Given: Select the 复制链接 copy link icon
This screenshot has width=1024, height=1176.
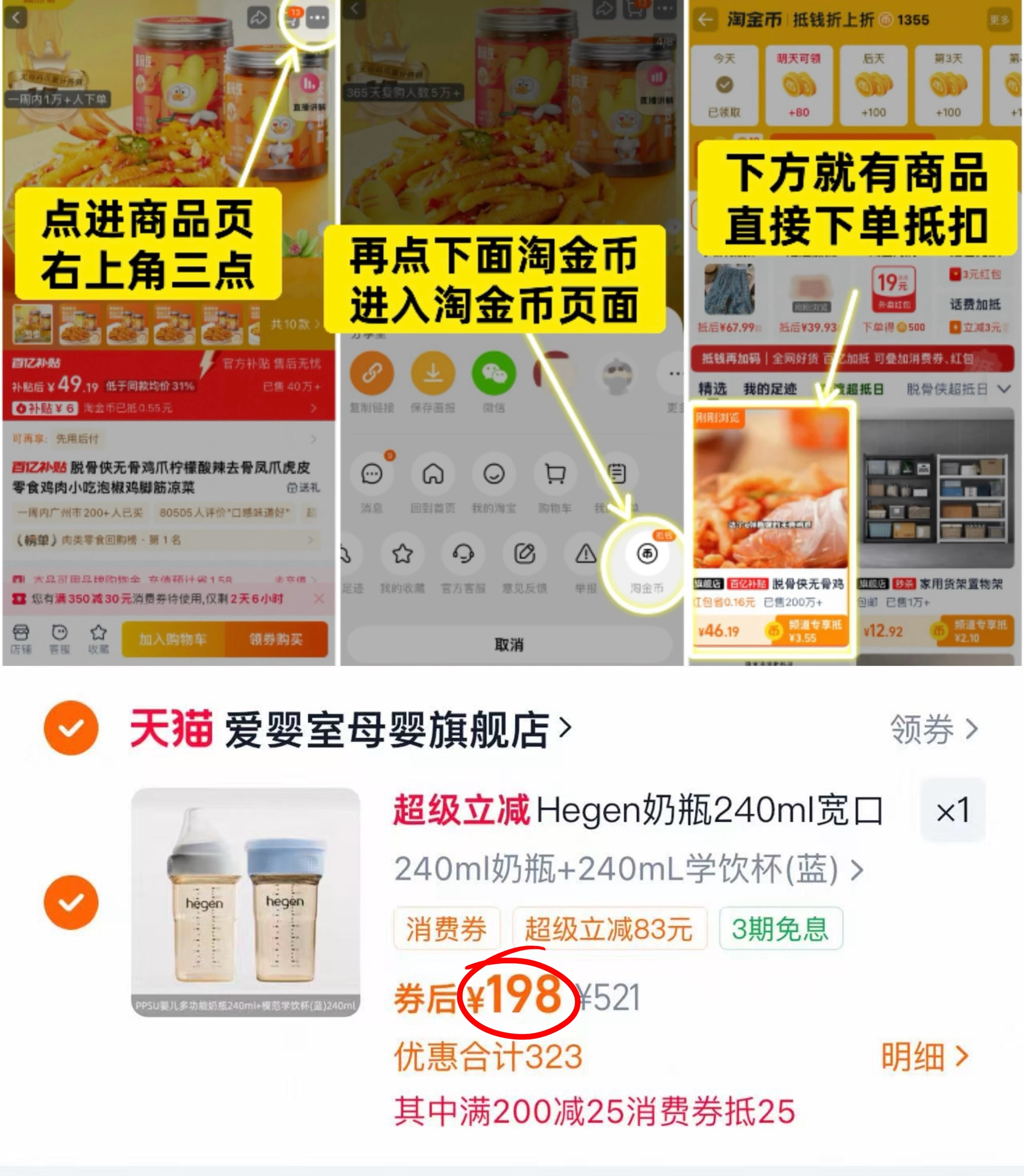Looking at the screenshot, I should pyautogui.click(x=372, y=374).
